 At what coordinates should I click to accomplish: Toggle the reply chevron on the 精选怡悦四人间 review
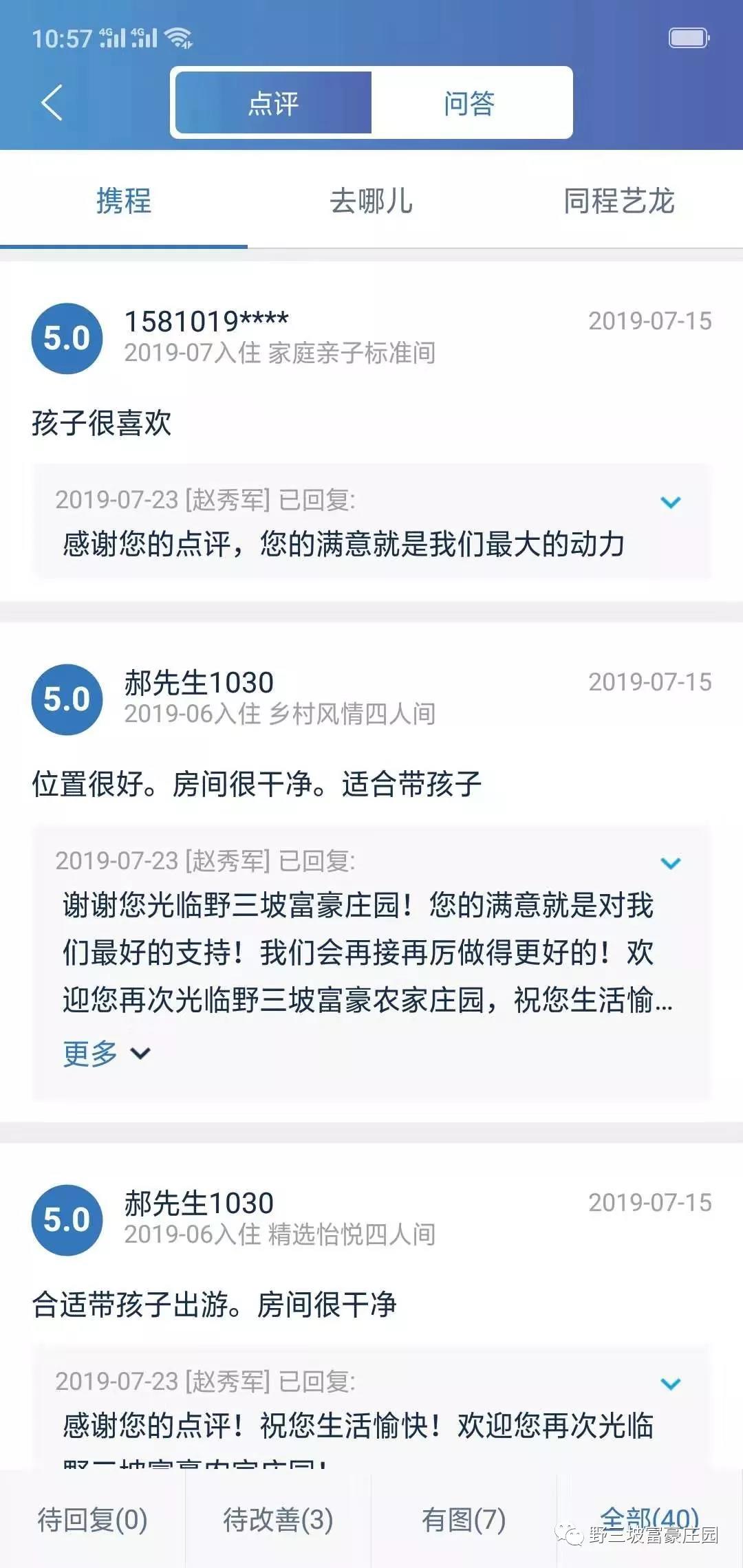pos(670,1384)
